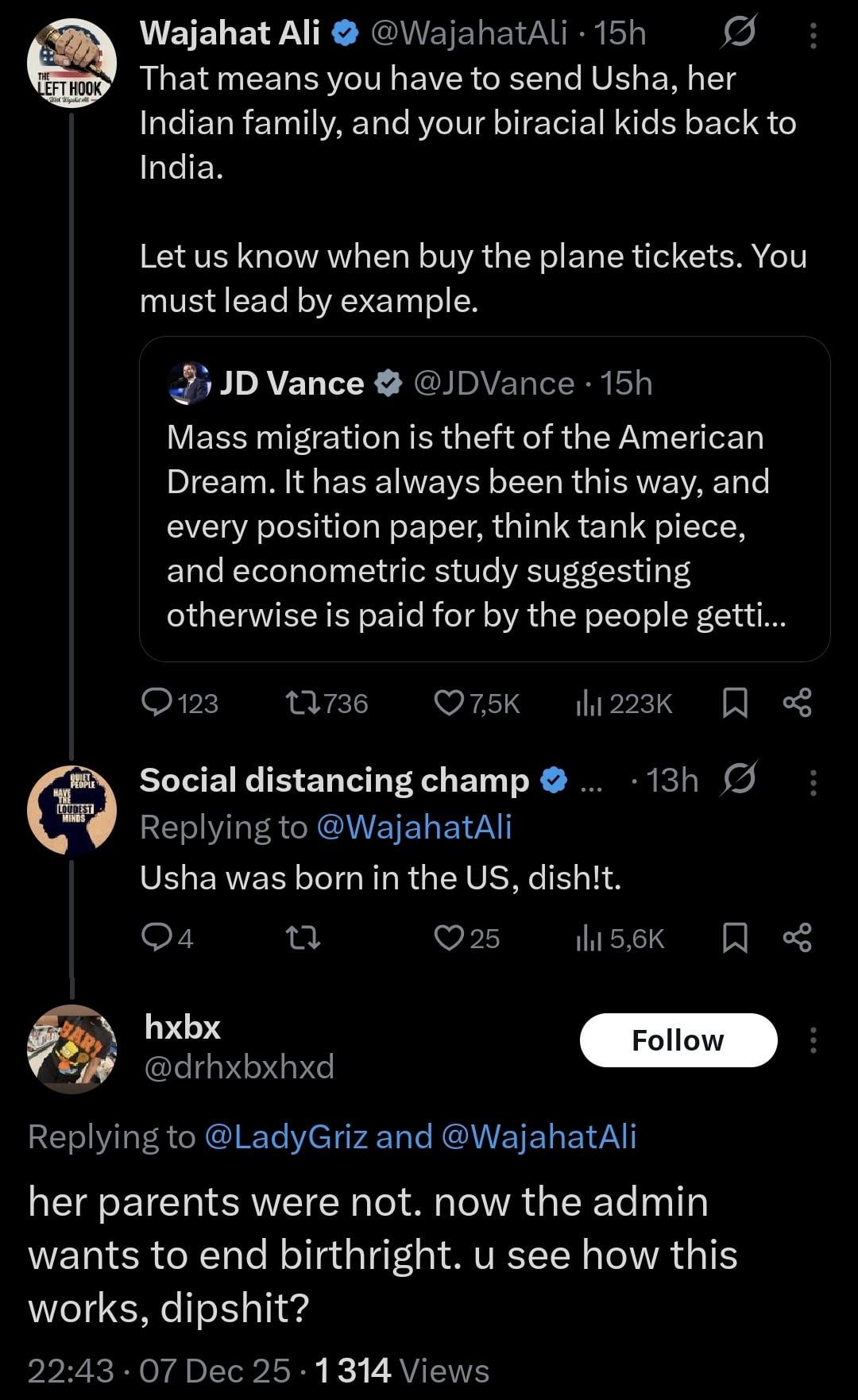
Task: Tap Grok icon on Social distancing champ's reply
Action: click(x=738, y=780)
